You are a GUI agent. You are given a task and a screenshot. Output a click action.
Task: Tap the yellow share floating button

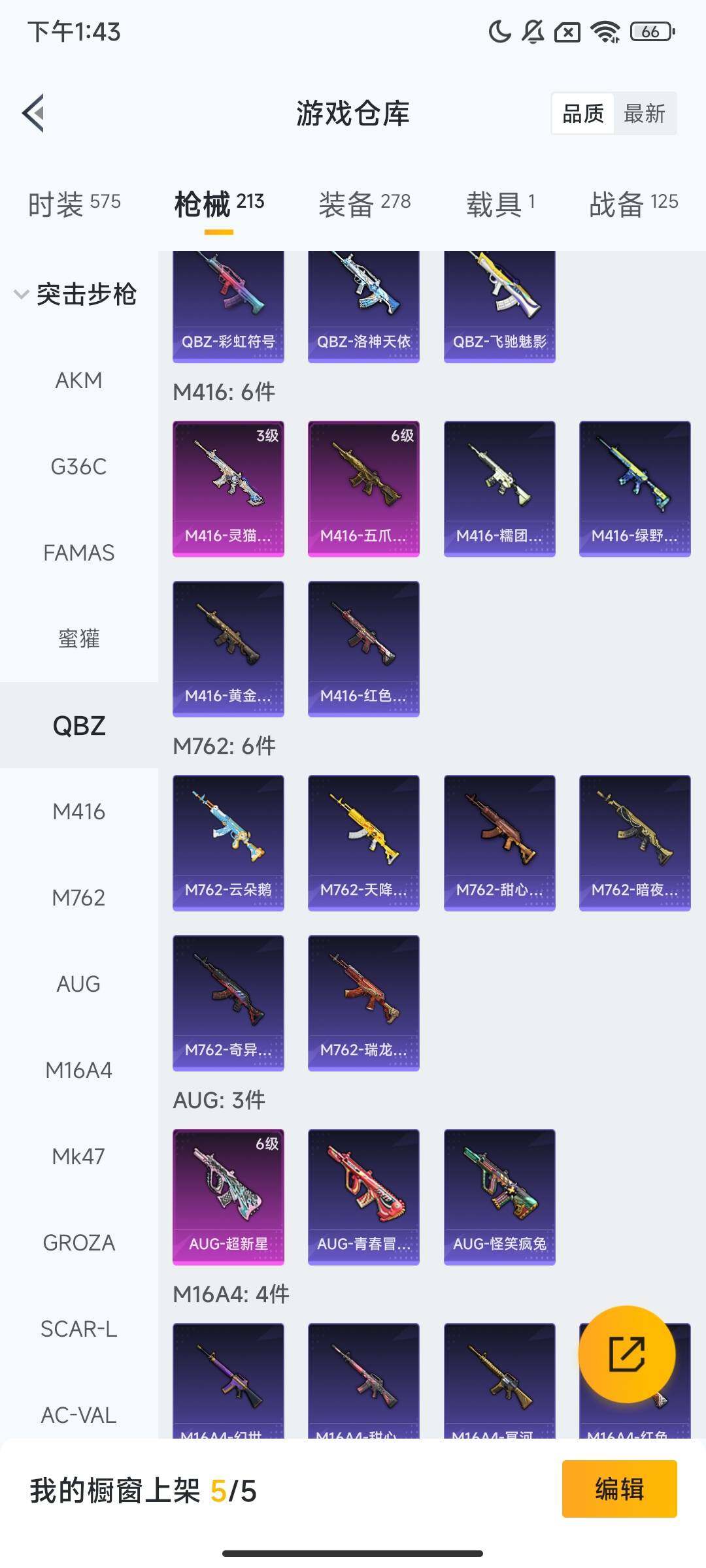[x=626, y=1354]
